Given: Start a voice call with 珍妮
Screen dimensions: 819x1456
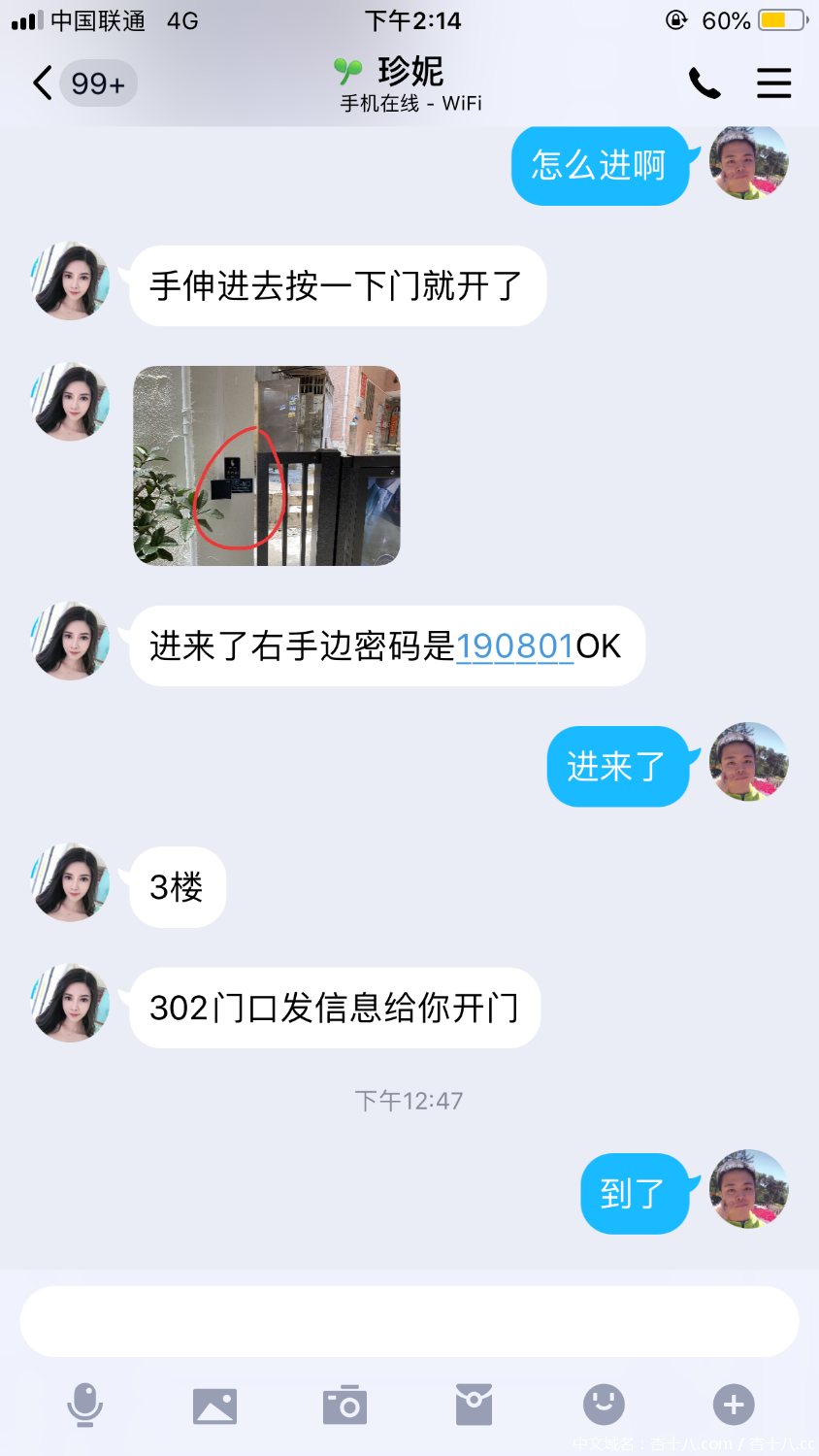Looking at the screenshot, I should 704,83.
